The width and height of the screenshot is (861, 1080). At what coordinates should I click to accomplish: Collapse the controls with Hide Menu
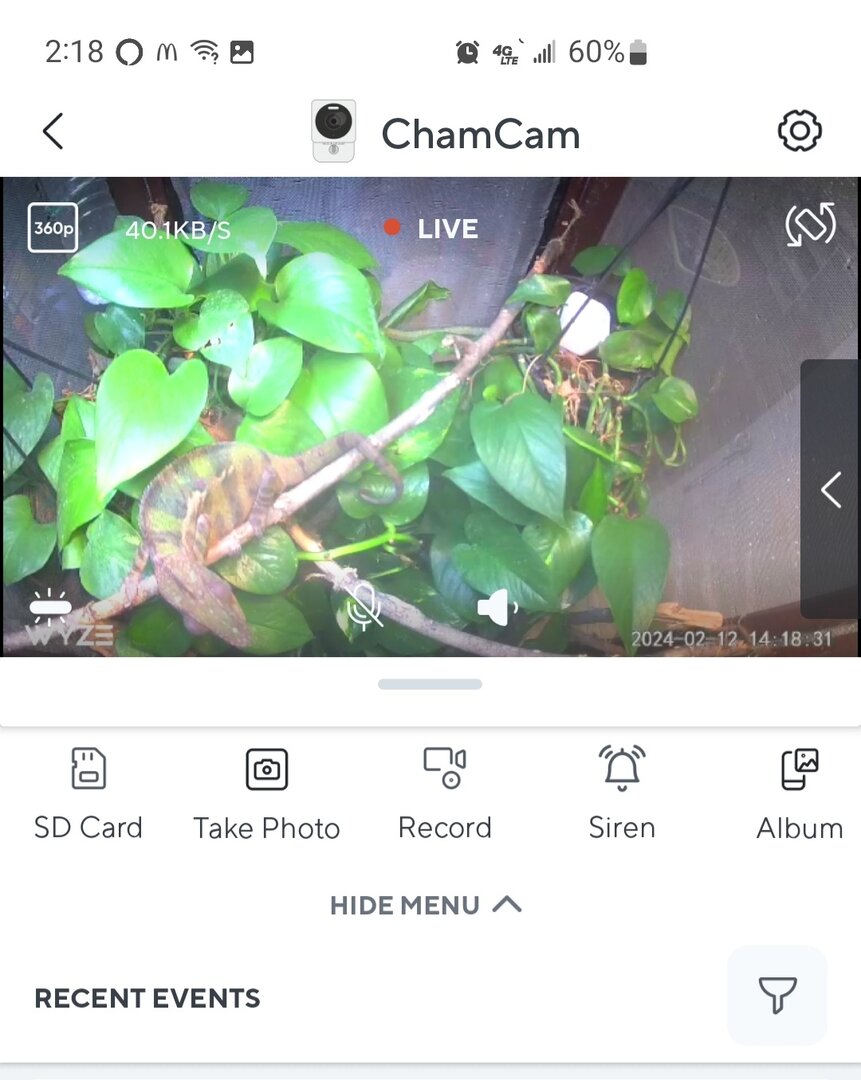pos(426,905)
